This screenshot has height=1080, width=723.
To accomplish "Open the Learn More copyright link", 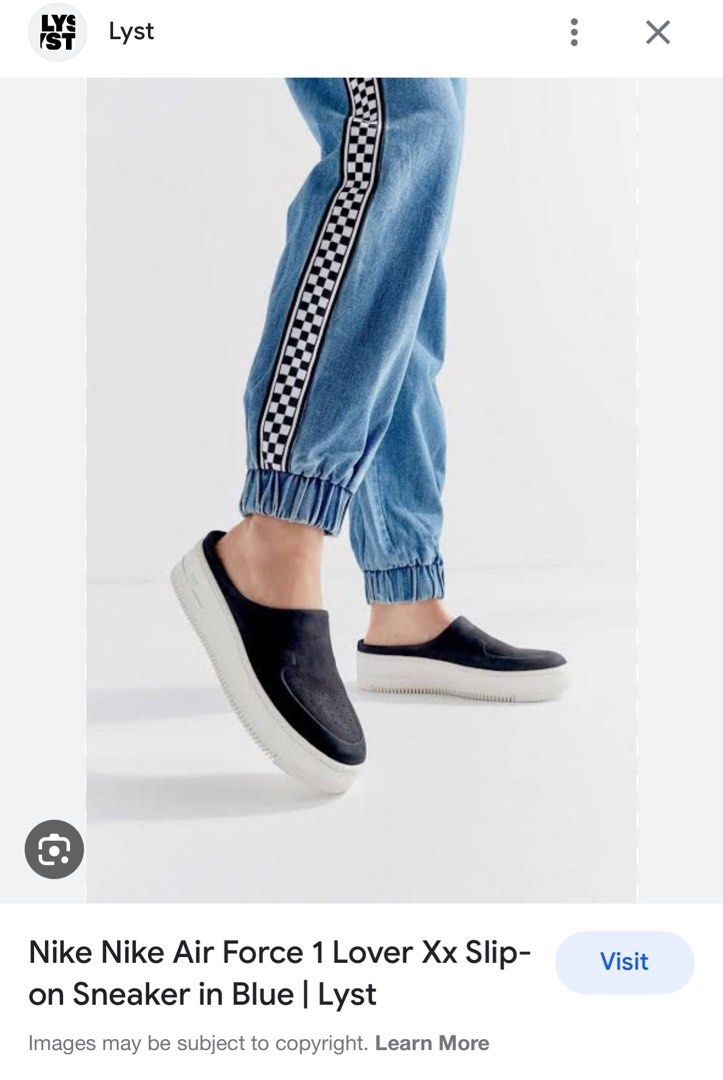I will tap(432, 1043).
